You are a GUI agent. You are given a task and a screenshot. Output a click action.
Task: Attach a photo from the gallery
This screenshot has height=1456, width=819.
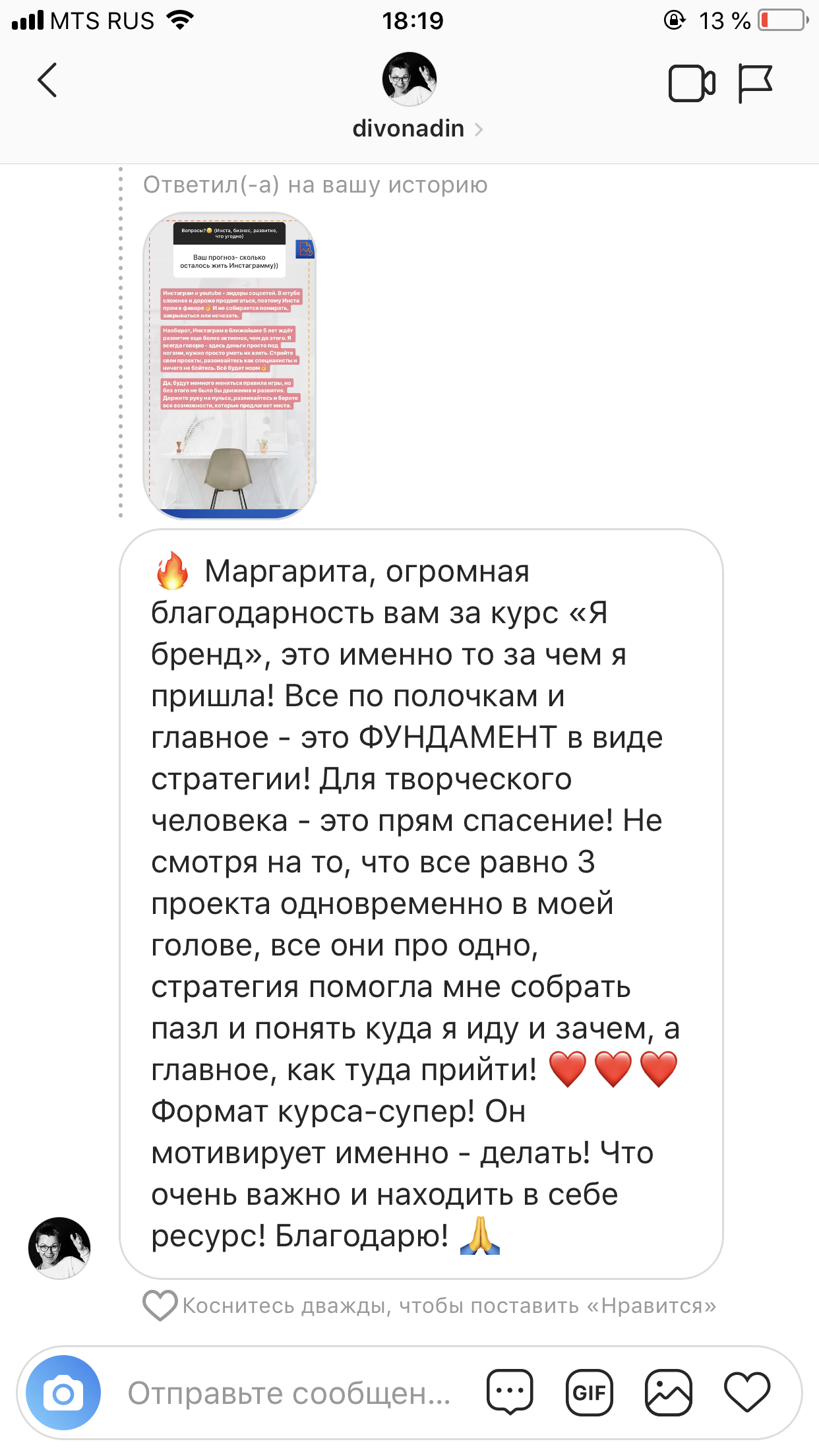(x=668, y=1393)
